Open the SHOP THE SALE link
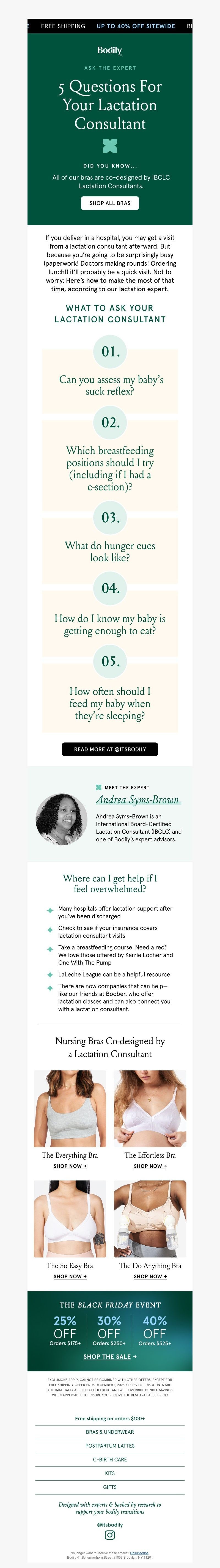 [110, 1357]
